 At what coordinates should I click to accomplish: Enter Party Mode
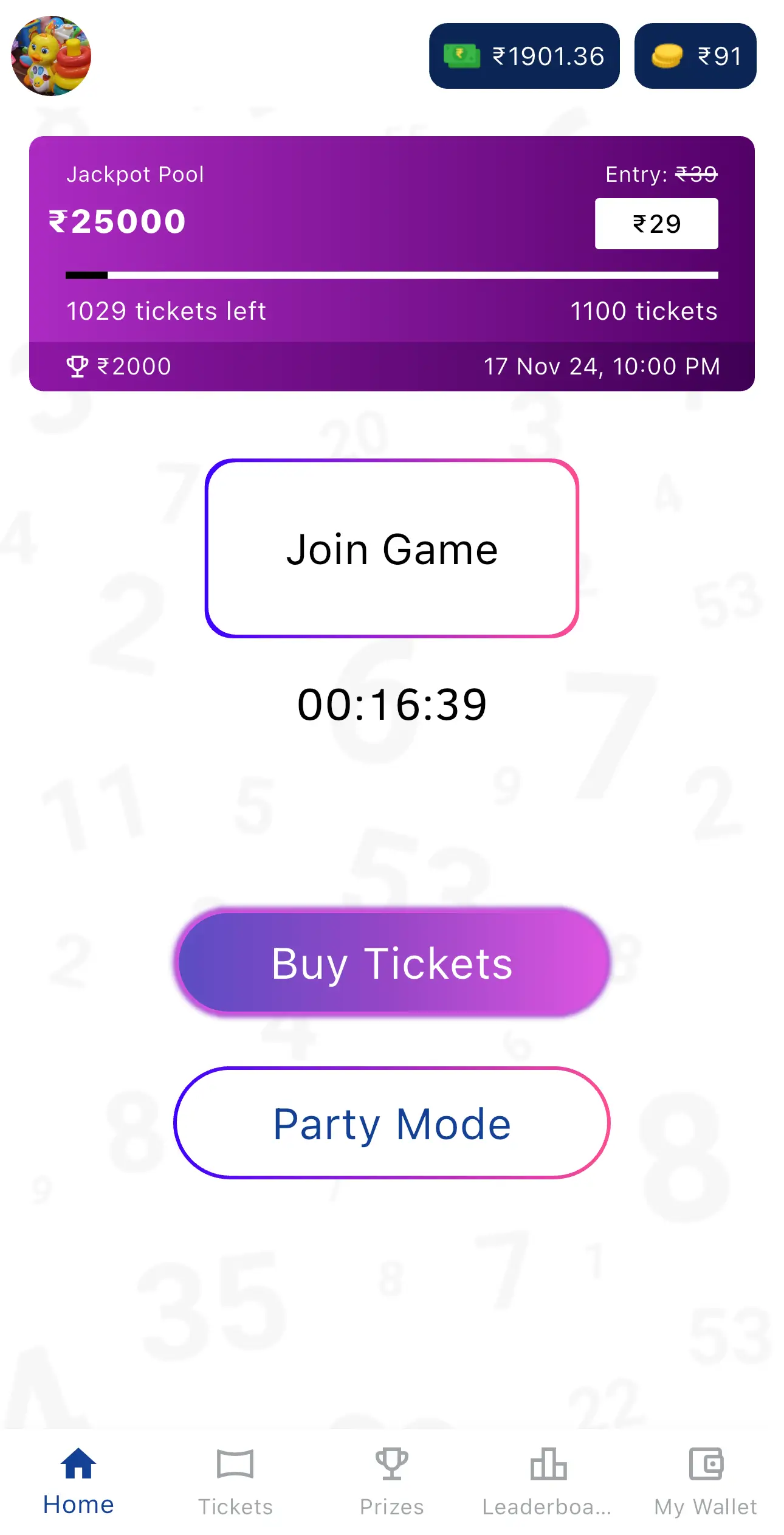392,1123
